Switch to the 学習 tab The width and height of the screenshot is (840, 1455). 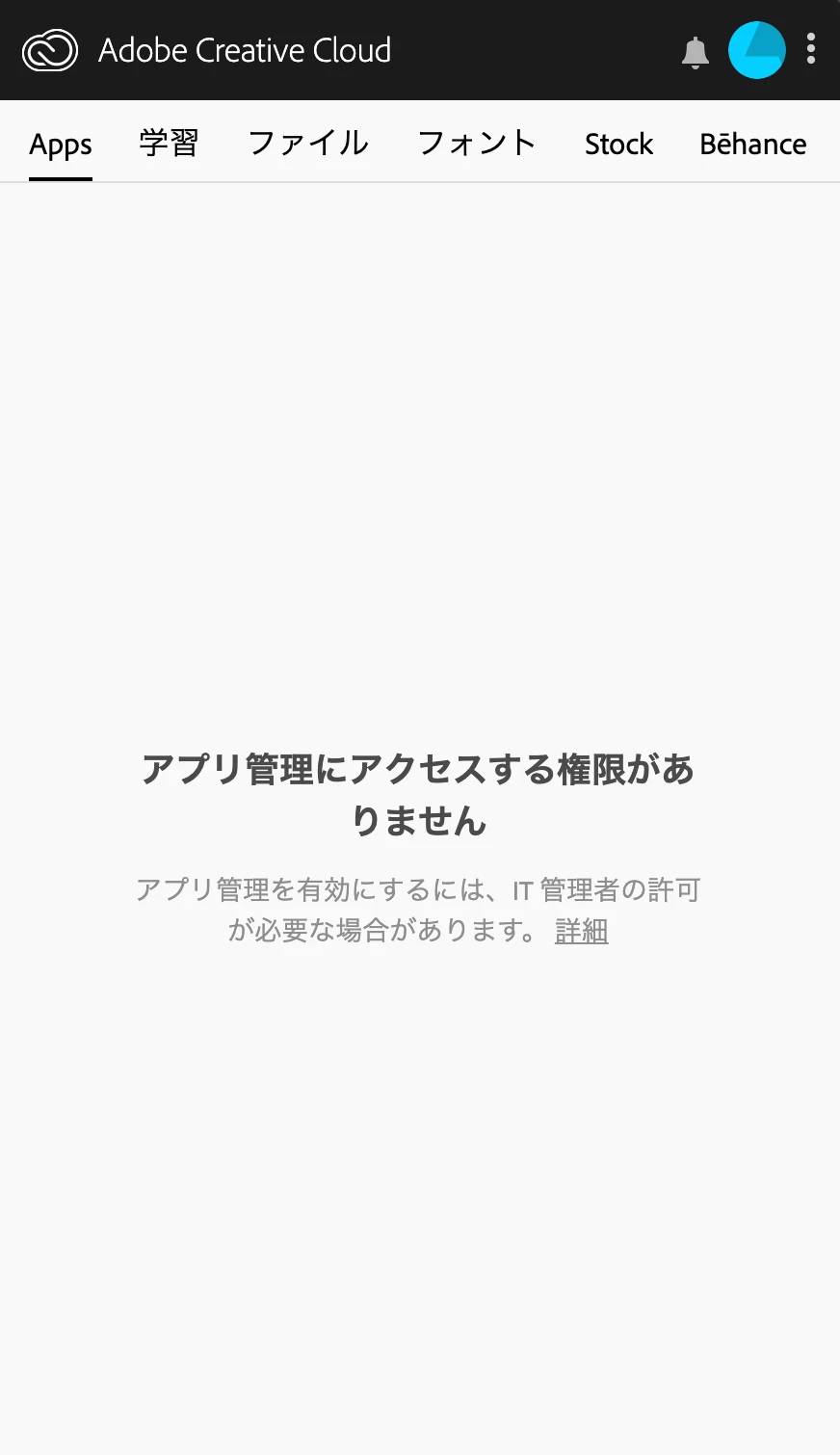(x=169, y=144)
